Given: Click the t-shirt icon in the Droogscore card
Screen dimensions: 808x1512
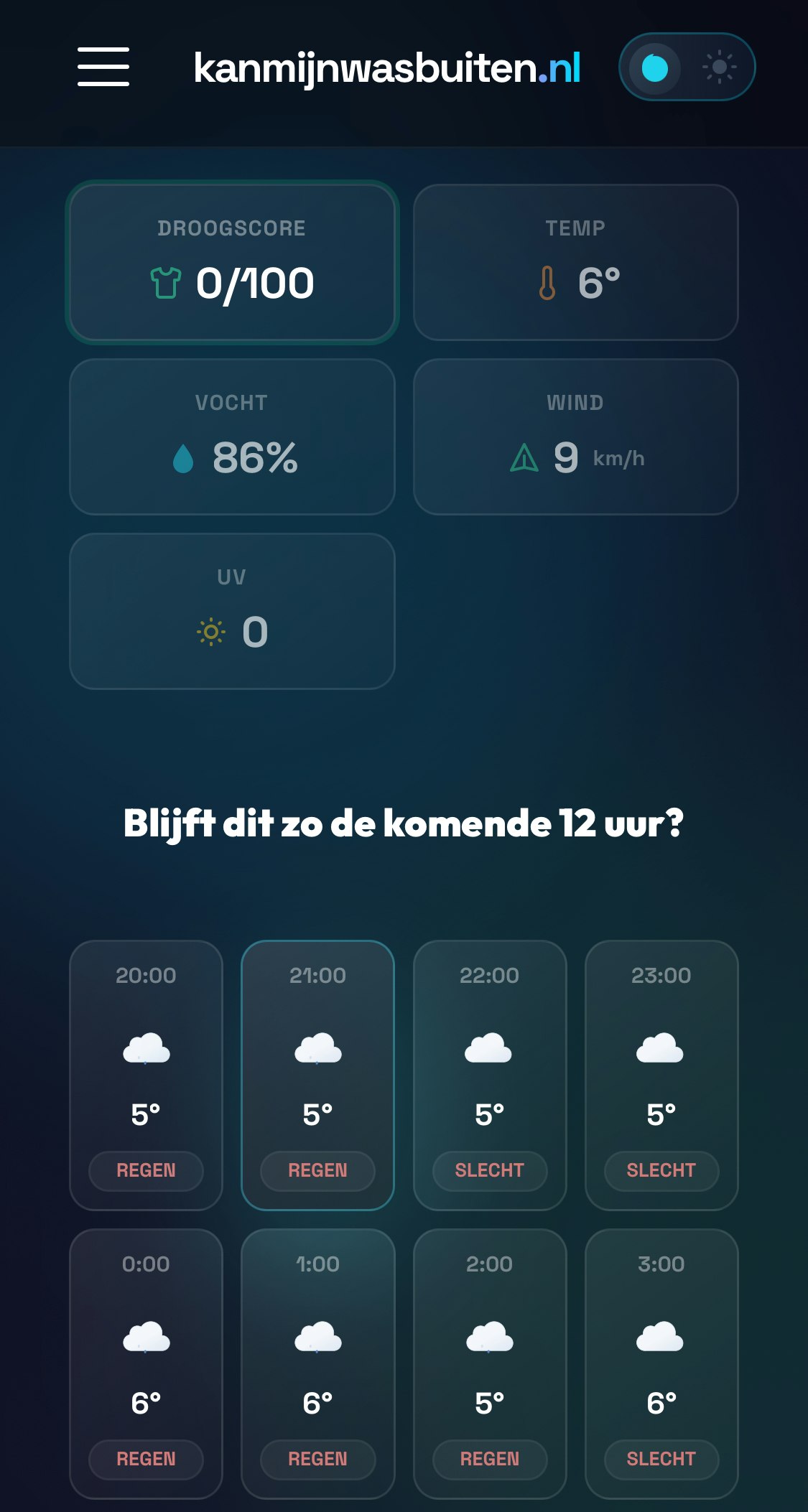Looking at the screenshot, I should tap(166, 281).
